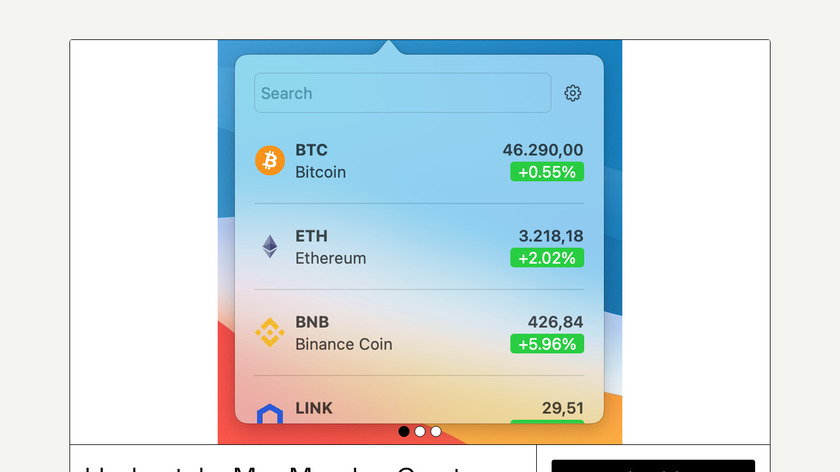Screen dimensions: 840x472
Task: Open the crypto app screenshot image
Action: click(420, 240)
